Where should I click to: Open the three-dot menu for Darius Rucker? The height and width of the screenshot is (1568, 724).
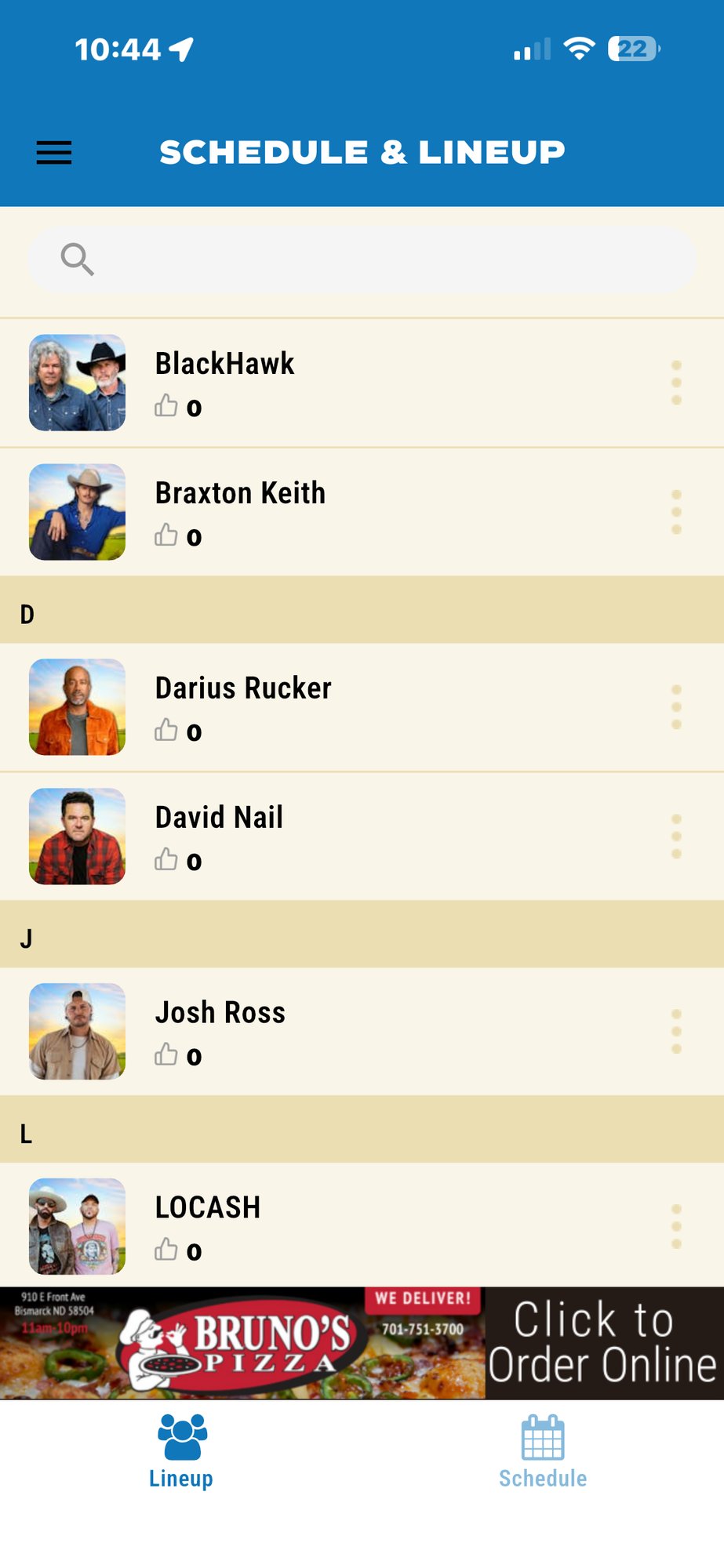click(x=676, y=707)
